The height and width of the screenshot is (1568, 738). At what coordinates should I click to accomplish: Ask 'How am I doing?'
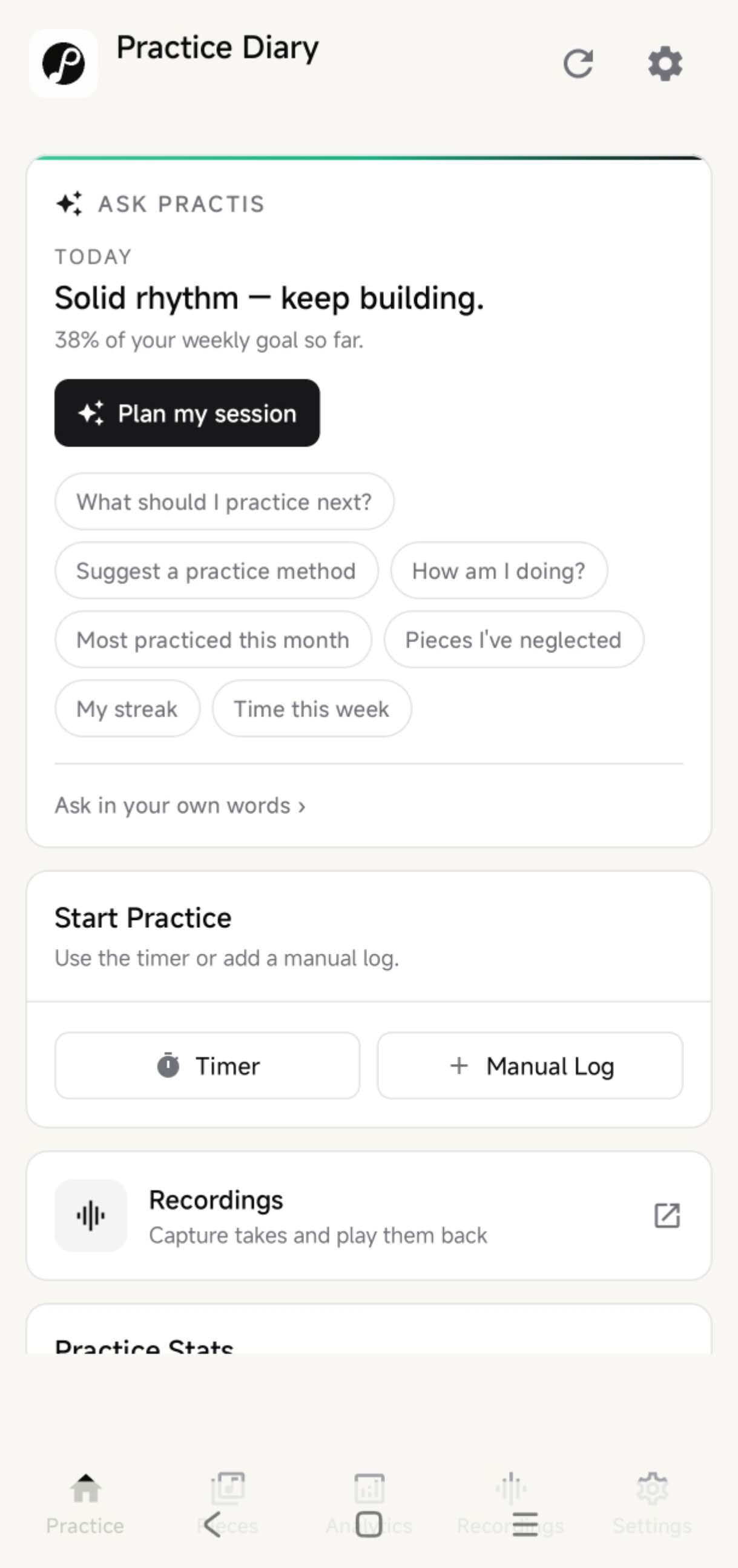coord(499,571)
